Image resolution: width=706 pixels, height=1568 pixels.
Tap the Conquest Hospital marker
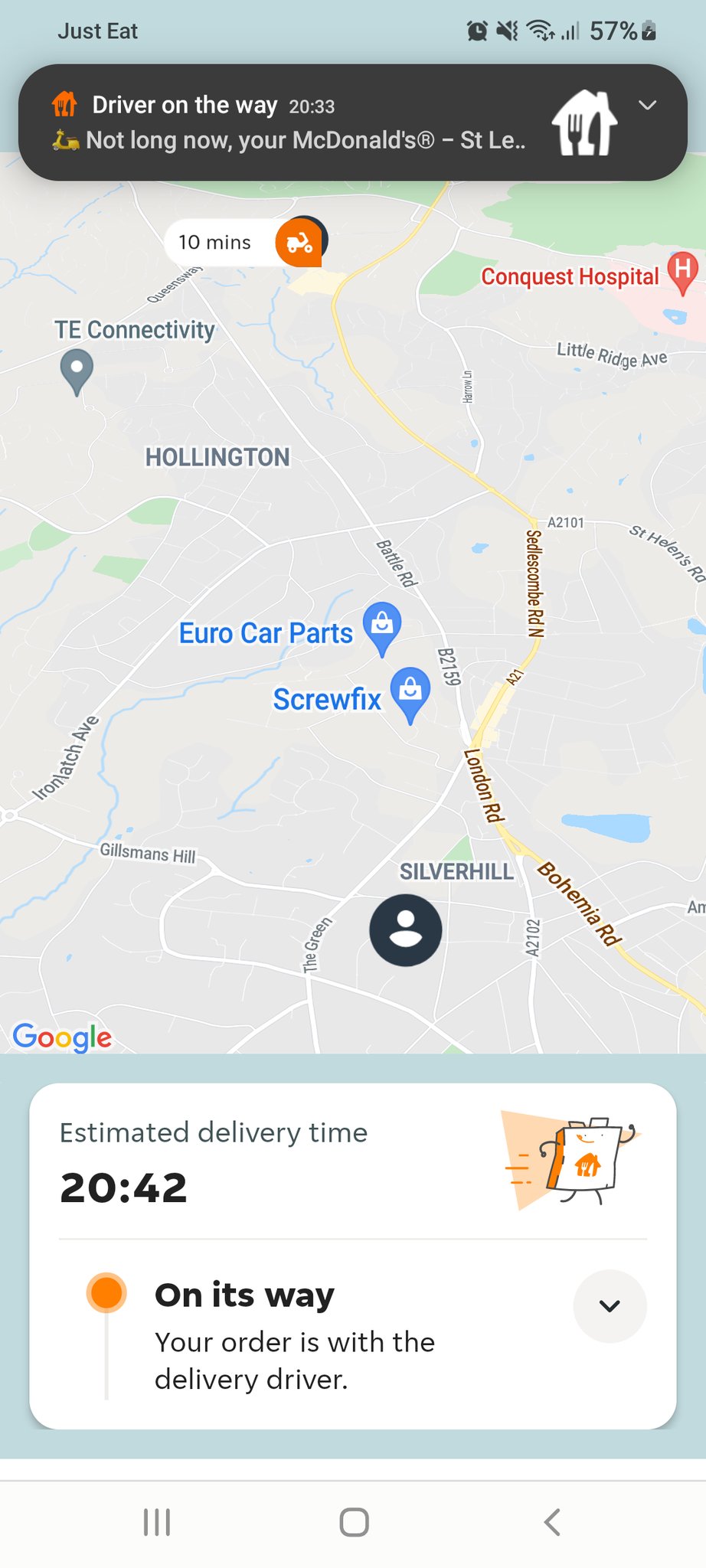pos(682,271)
